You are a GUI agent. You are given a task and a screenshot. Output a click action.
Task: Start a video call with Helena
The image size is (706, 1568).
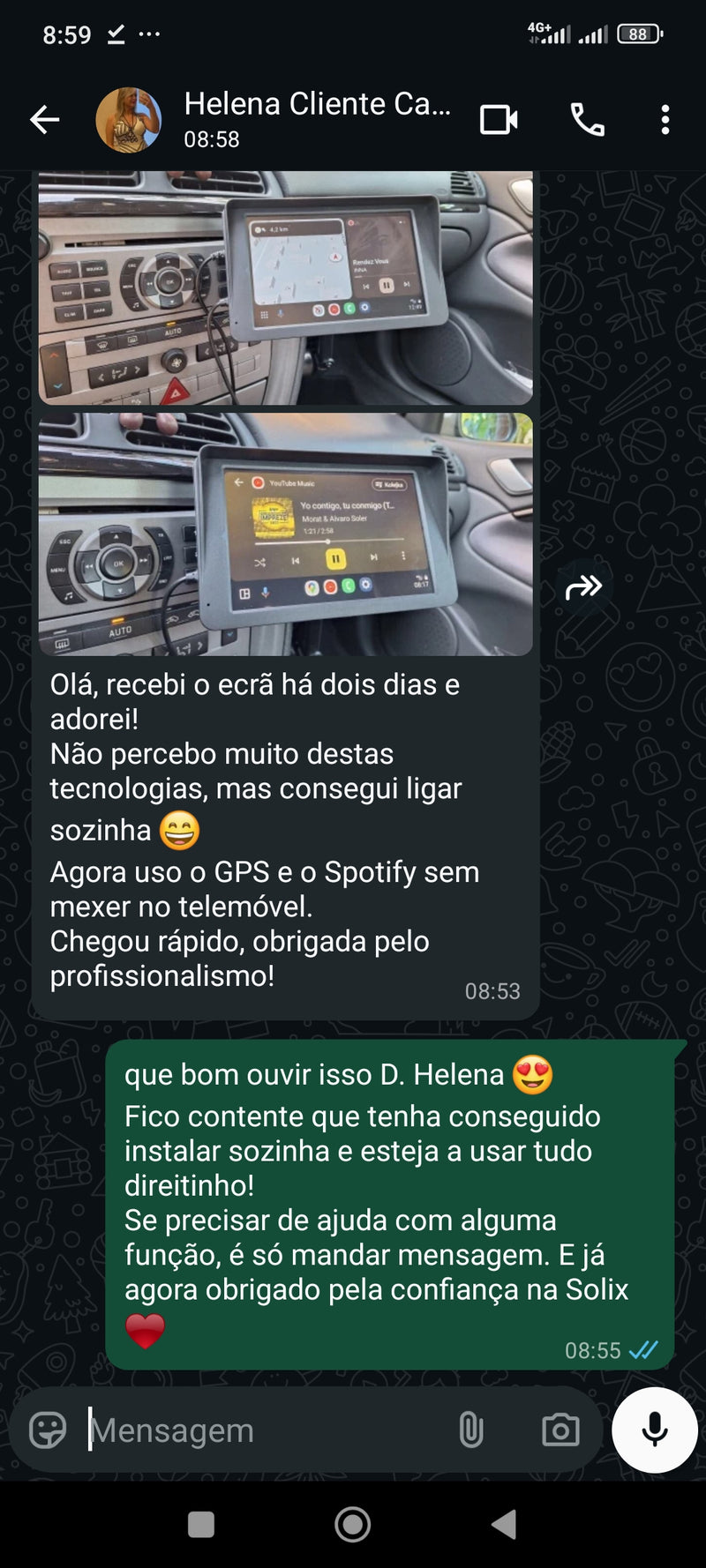pyautogui.click(x=499, y=120)
